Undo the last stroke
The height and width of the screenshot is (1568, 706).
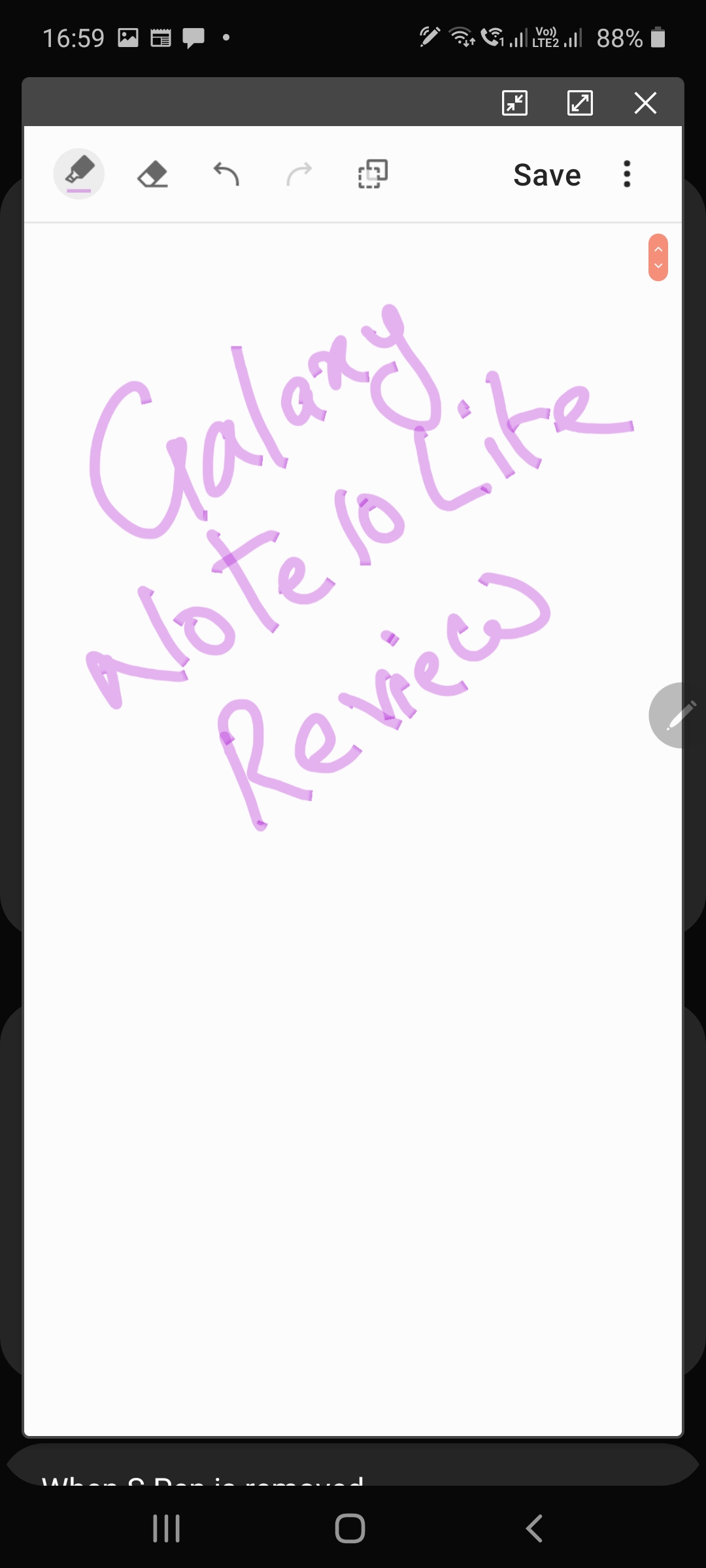point(226,174)
